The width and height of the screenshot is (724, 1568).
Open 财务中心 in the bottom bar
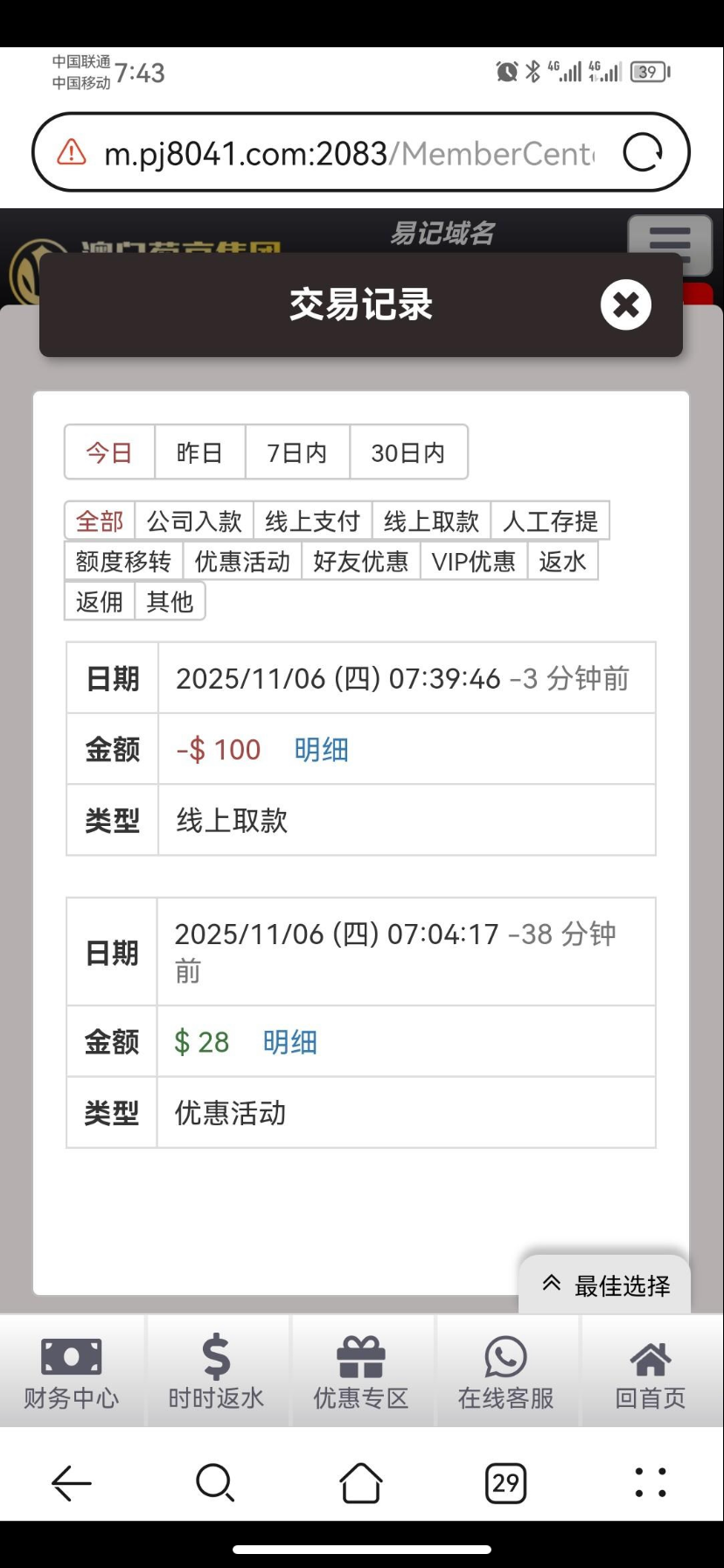72,1372
